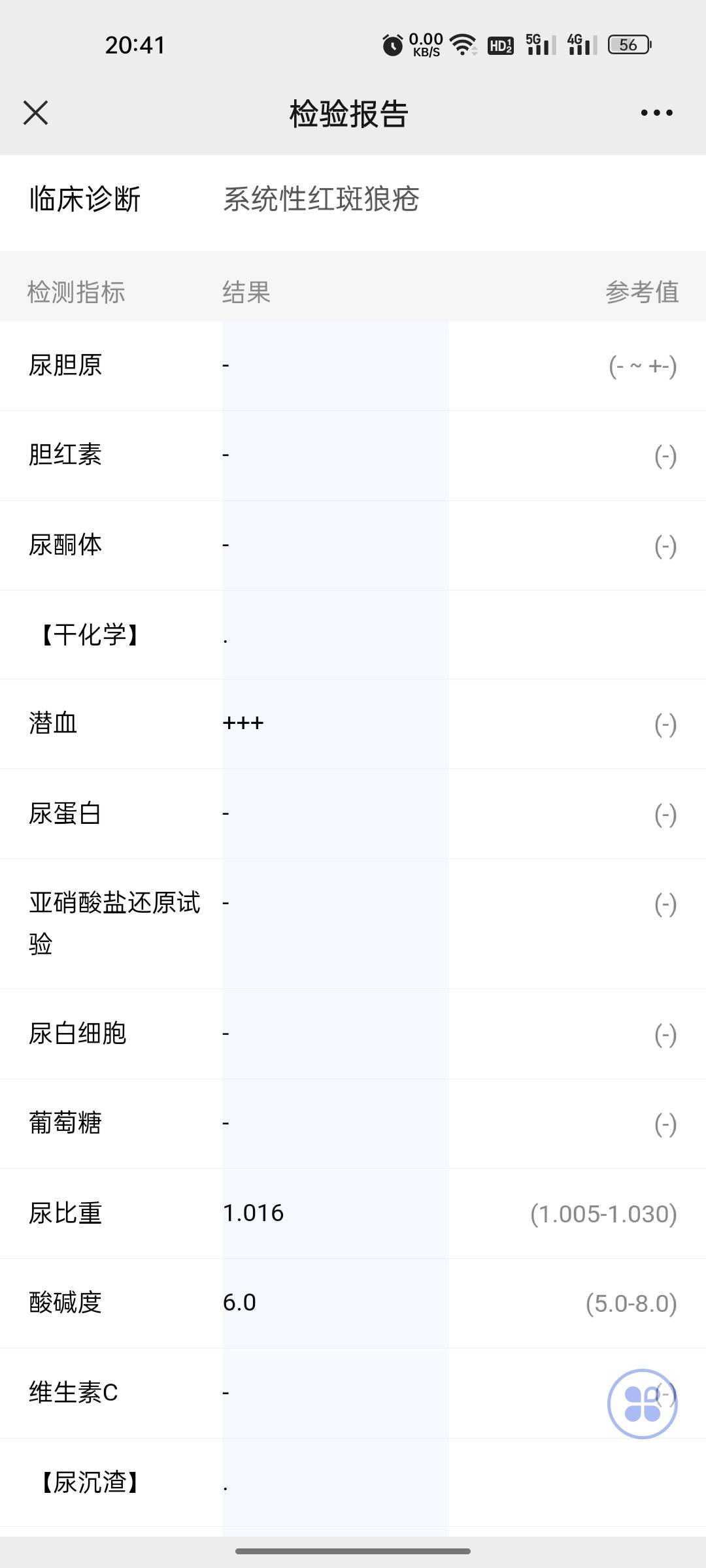Select the 尿蛋白 row result
Viewport: 706px width, 1568px height.
(226, 813)
